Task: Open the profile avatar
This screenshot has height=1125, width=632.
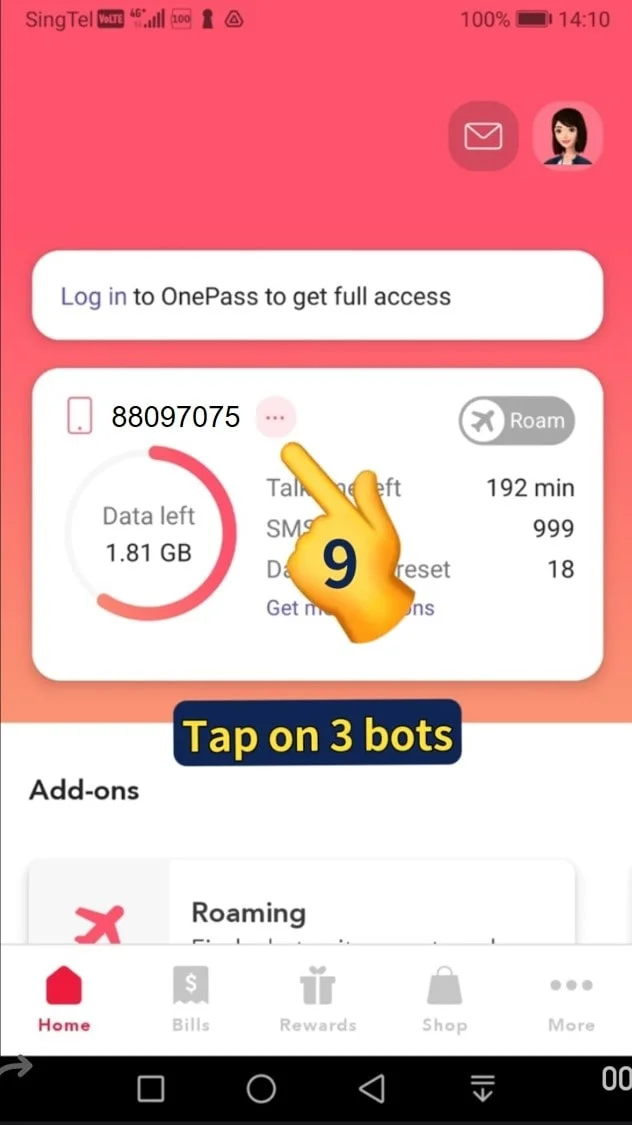Action: pos(567,135)
